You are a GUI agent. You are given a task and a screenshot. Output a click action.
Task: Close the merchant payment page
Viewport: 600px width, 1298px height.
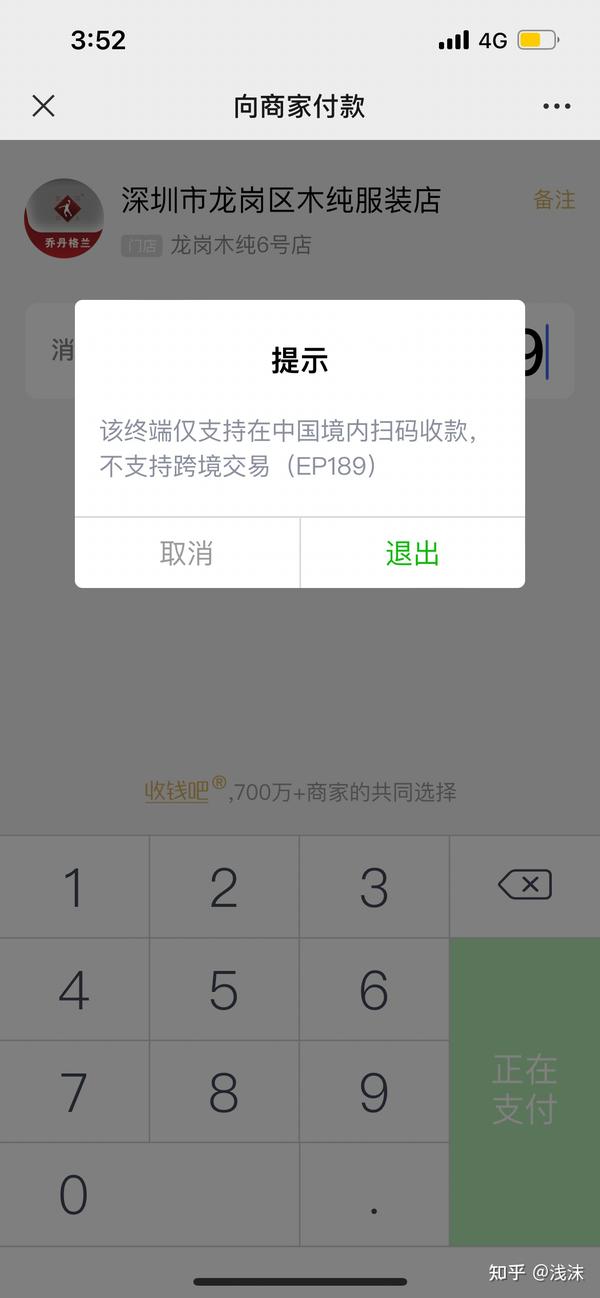click(43, 106)
